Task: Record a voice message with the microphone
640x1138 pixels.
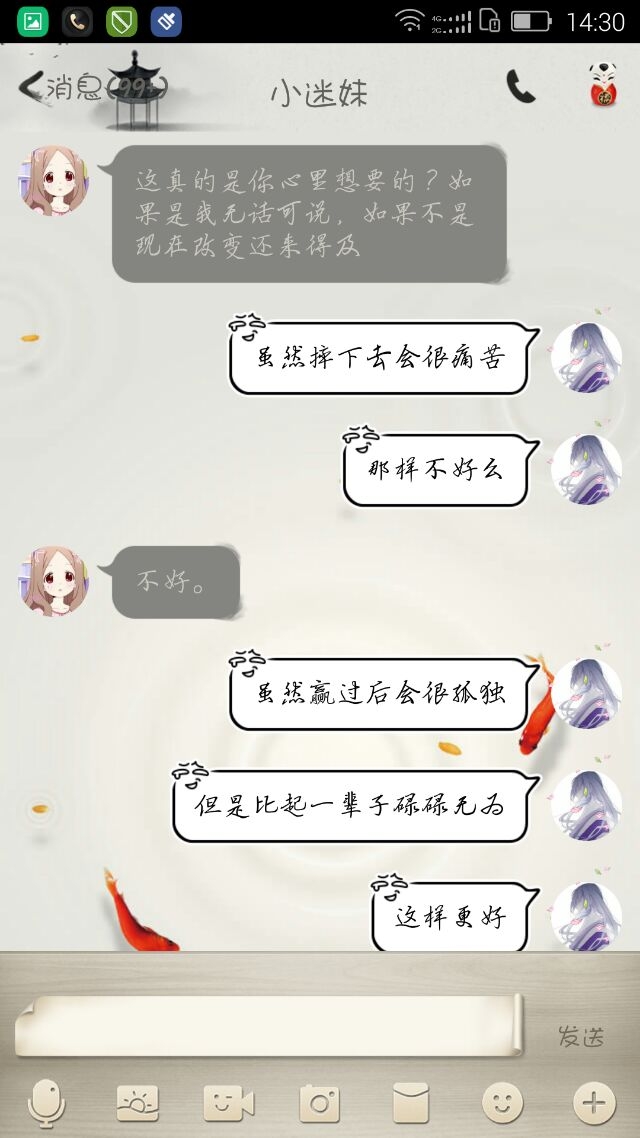Action: [x=46, y=1103]
